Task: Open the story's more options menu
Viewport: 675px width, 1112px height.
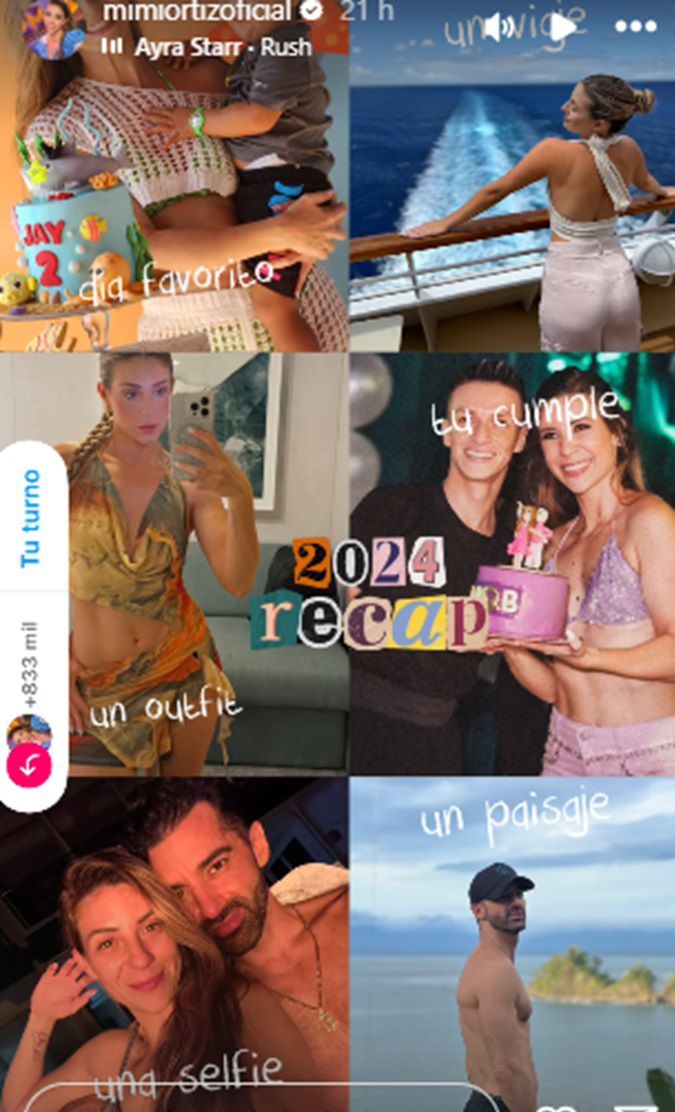Action: pyautogui.click(x=636, y=28)
